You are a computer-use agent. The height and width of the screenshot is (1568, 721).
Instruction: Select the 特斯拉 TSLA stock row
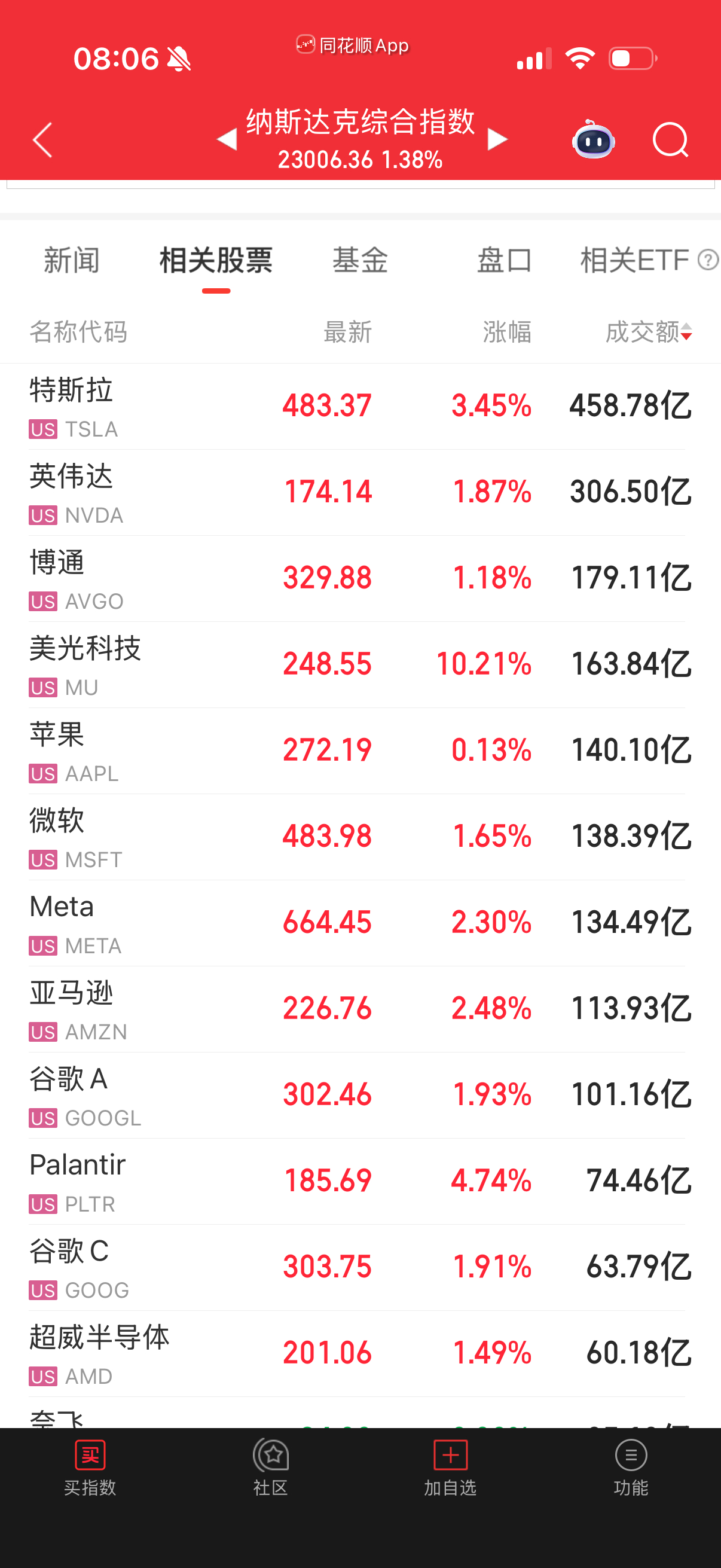tap(360, 407)
